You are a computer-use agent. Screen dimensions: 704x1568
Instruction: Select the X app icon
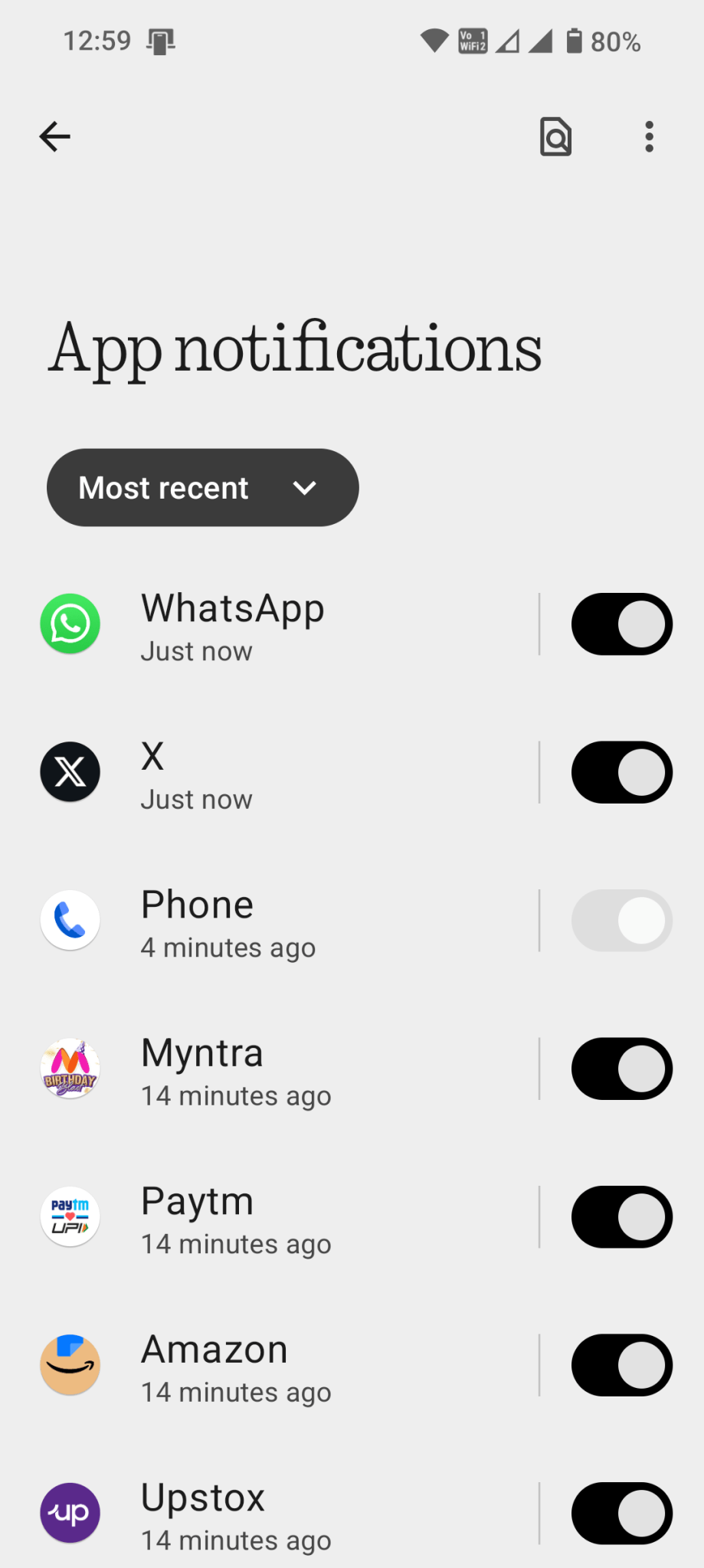(70, 772)
